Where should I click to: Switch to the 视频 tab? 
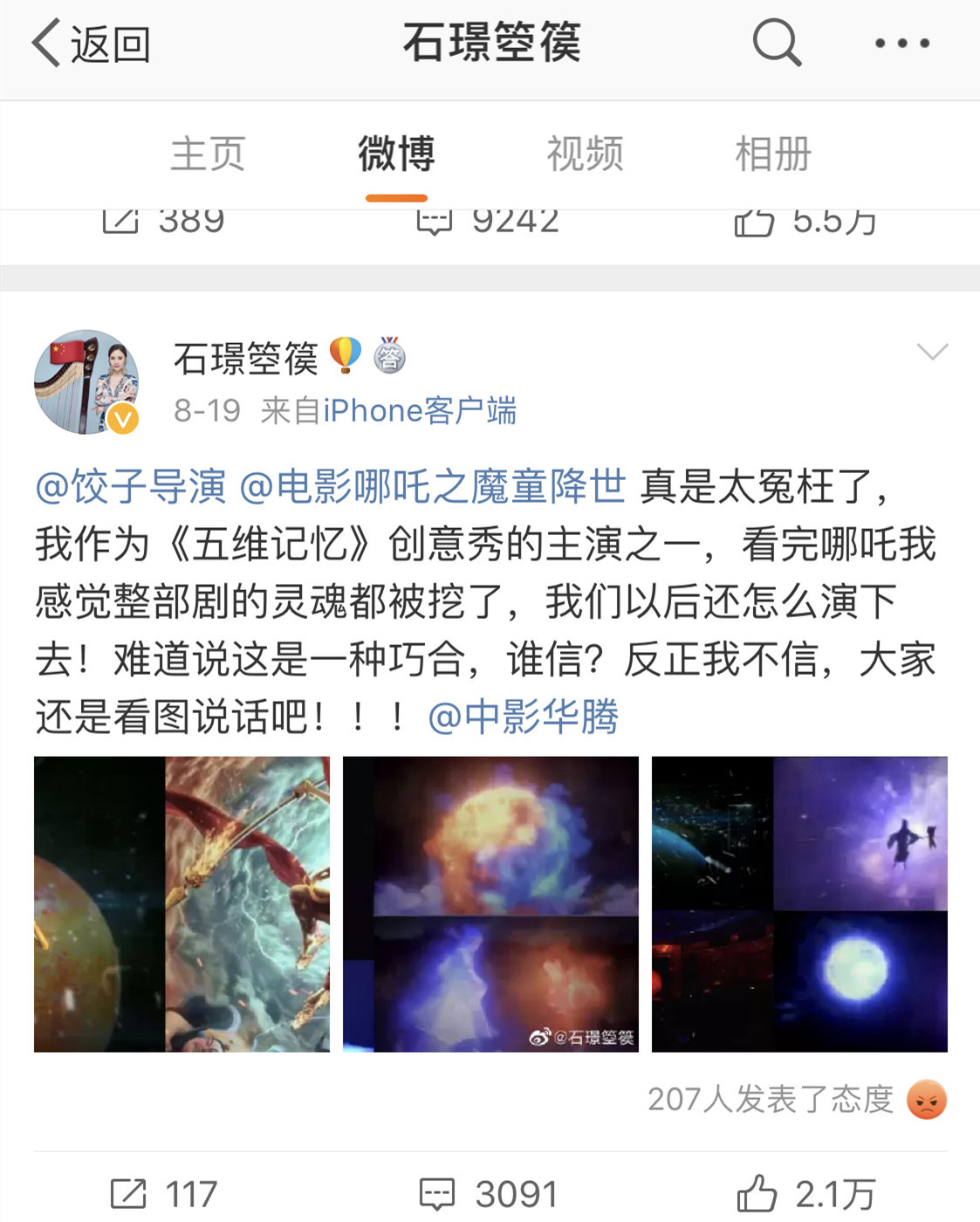click(x=585, y=154)
